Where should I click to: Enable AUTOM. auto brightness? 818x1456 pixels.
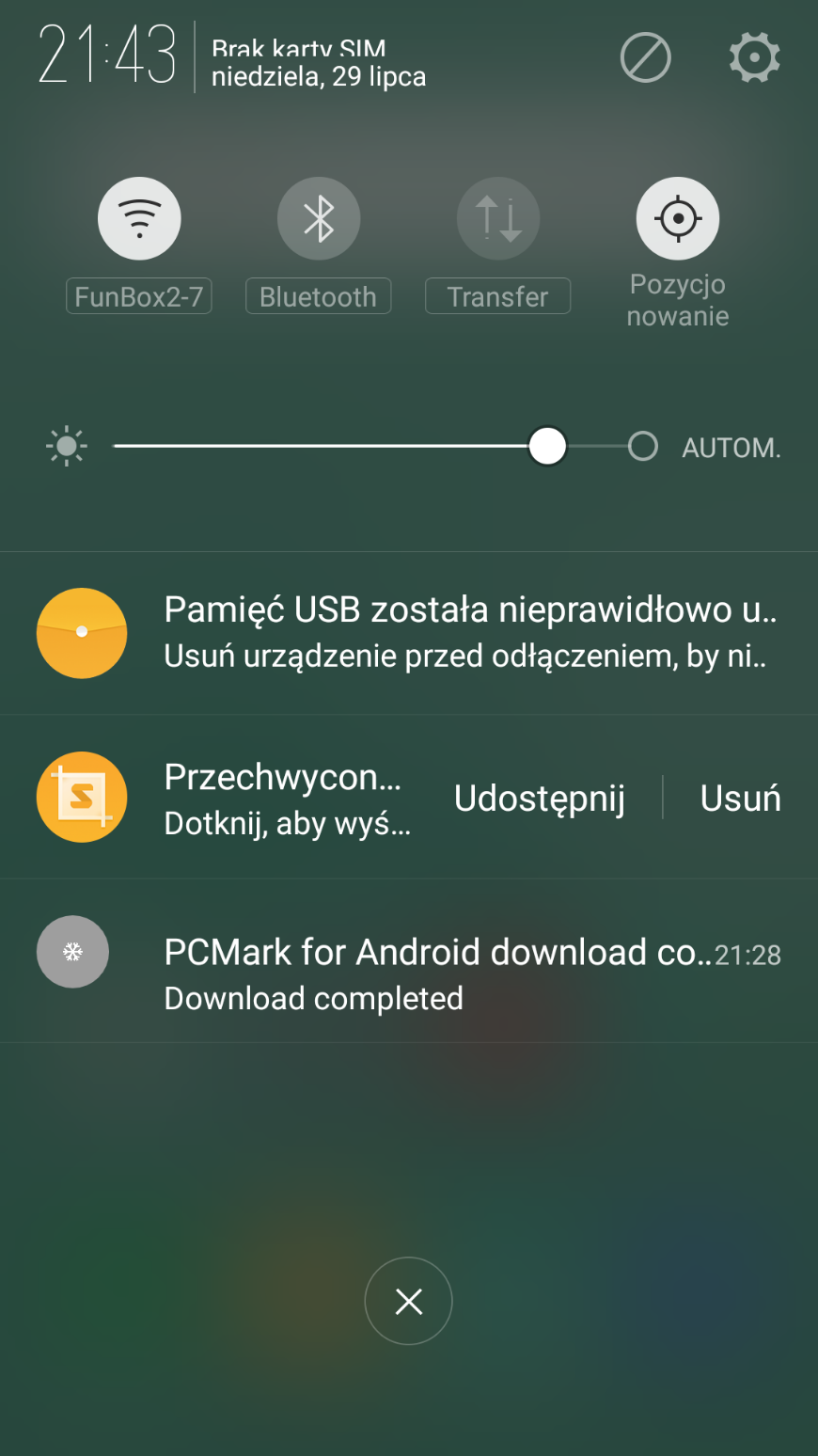pyautogui.click(x=711, y=447)
